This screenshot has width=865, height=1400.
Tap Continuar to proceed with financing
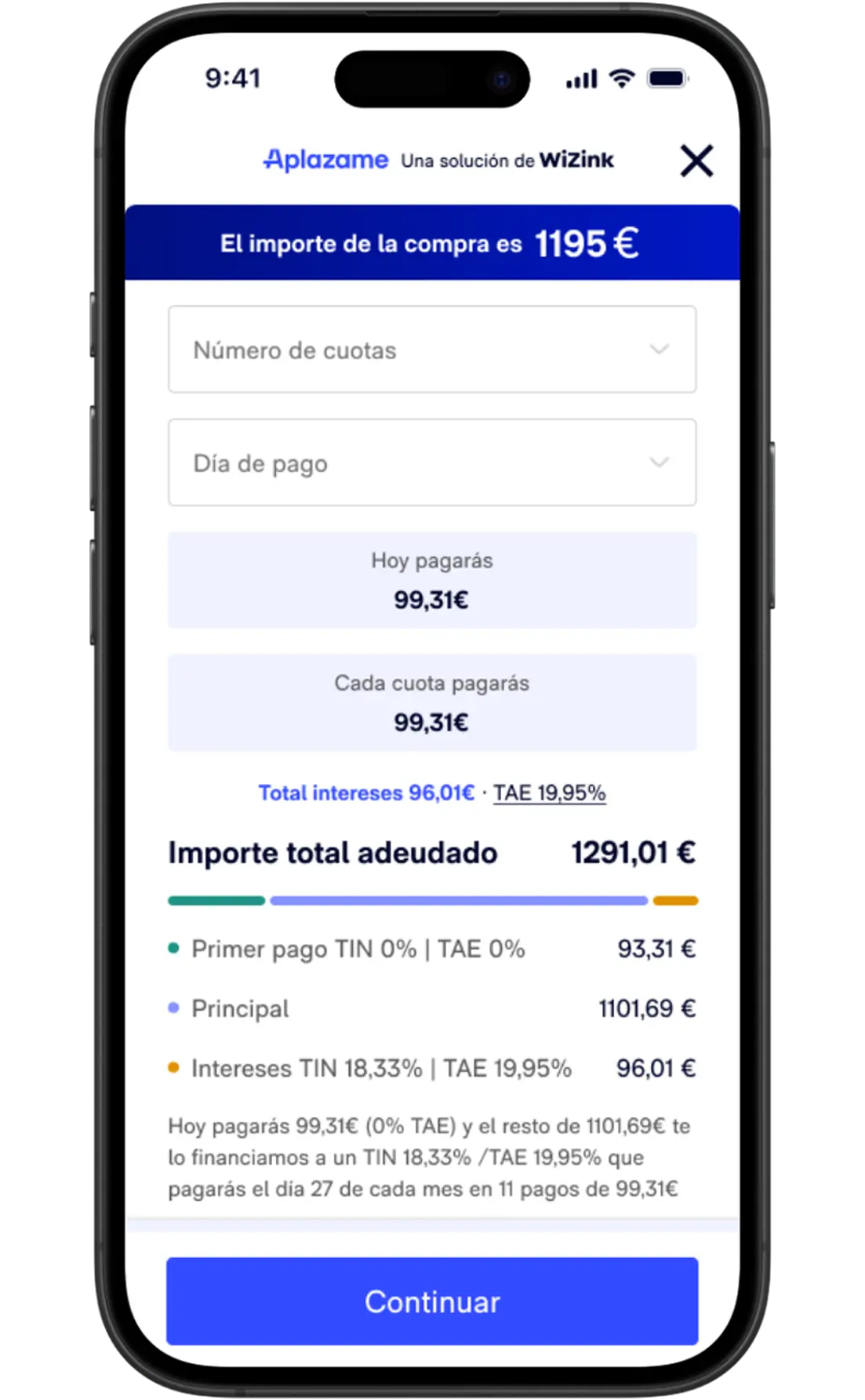[x=431, y=1302]
